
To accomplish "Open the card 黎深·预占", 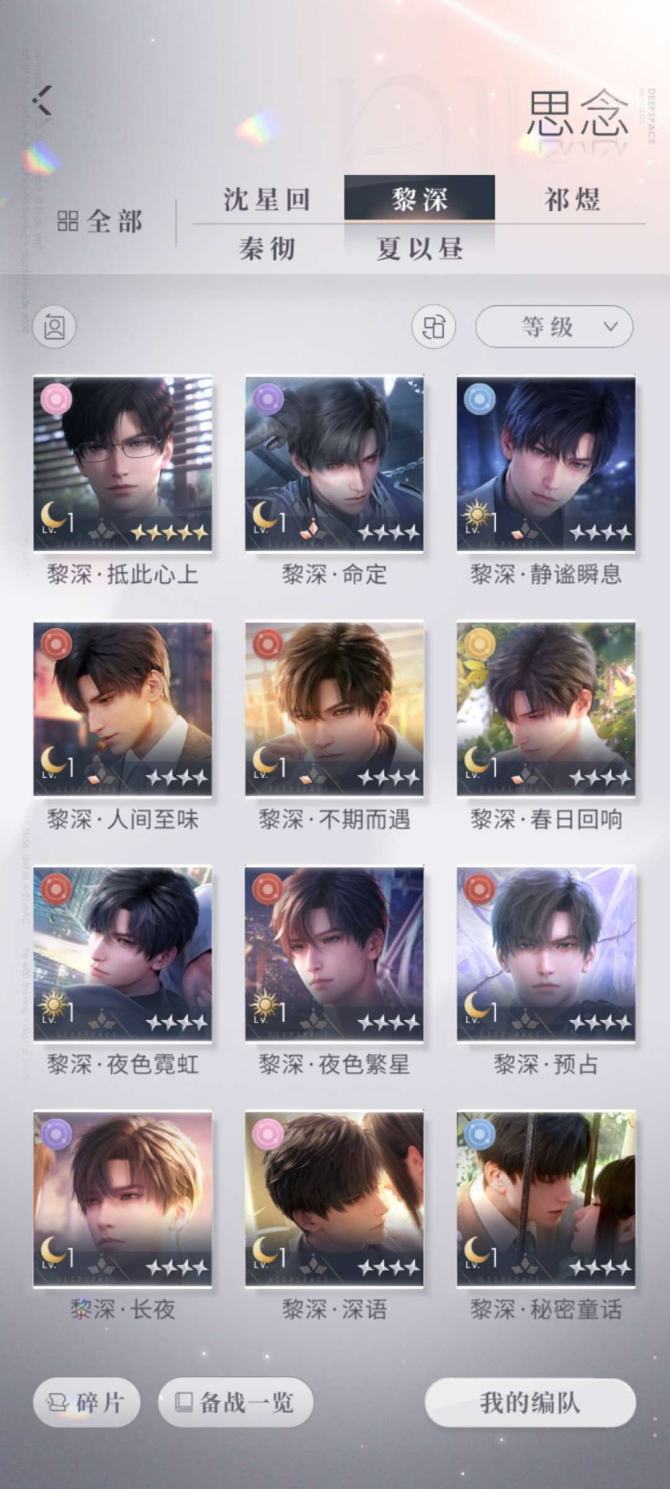I will [x=546, y=954].
